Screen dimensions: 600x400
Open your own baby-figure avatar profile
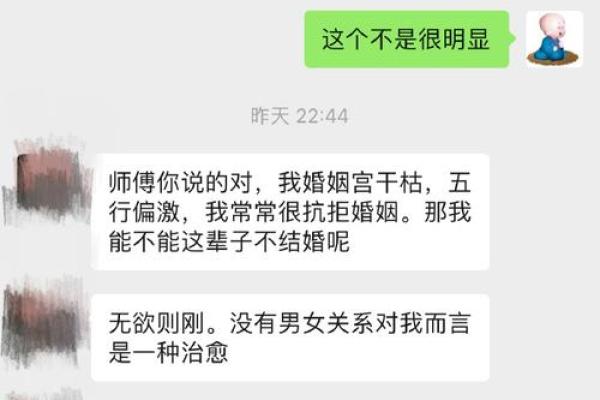coord(554,39)
